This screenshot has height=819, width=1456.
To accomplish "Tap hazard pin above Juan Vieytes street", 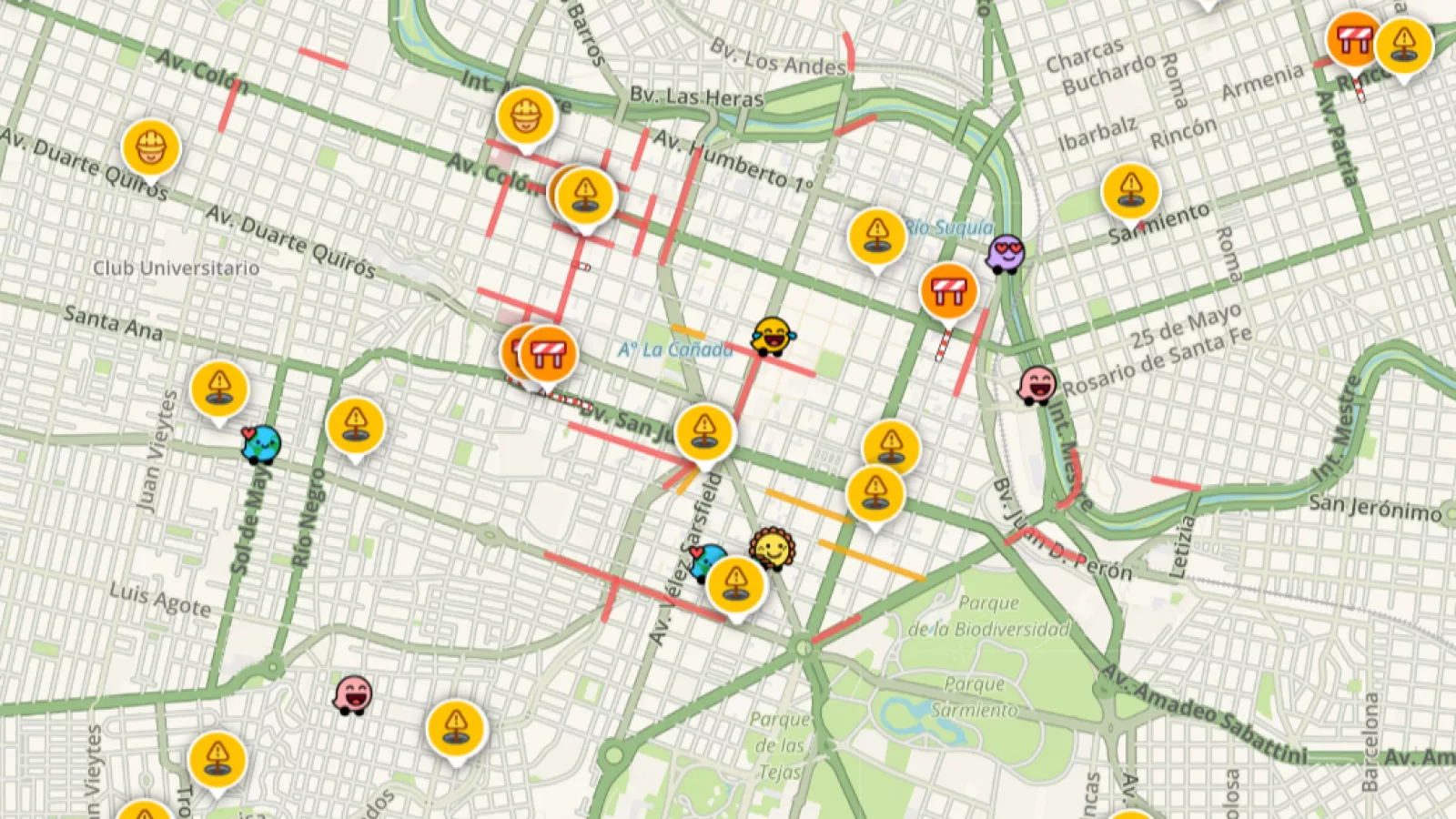I will [x=219, y=389].
